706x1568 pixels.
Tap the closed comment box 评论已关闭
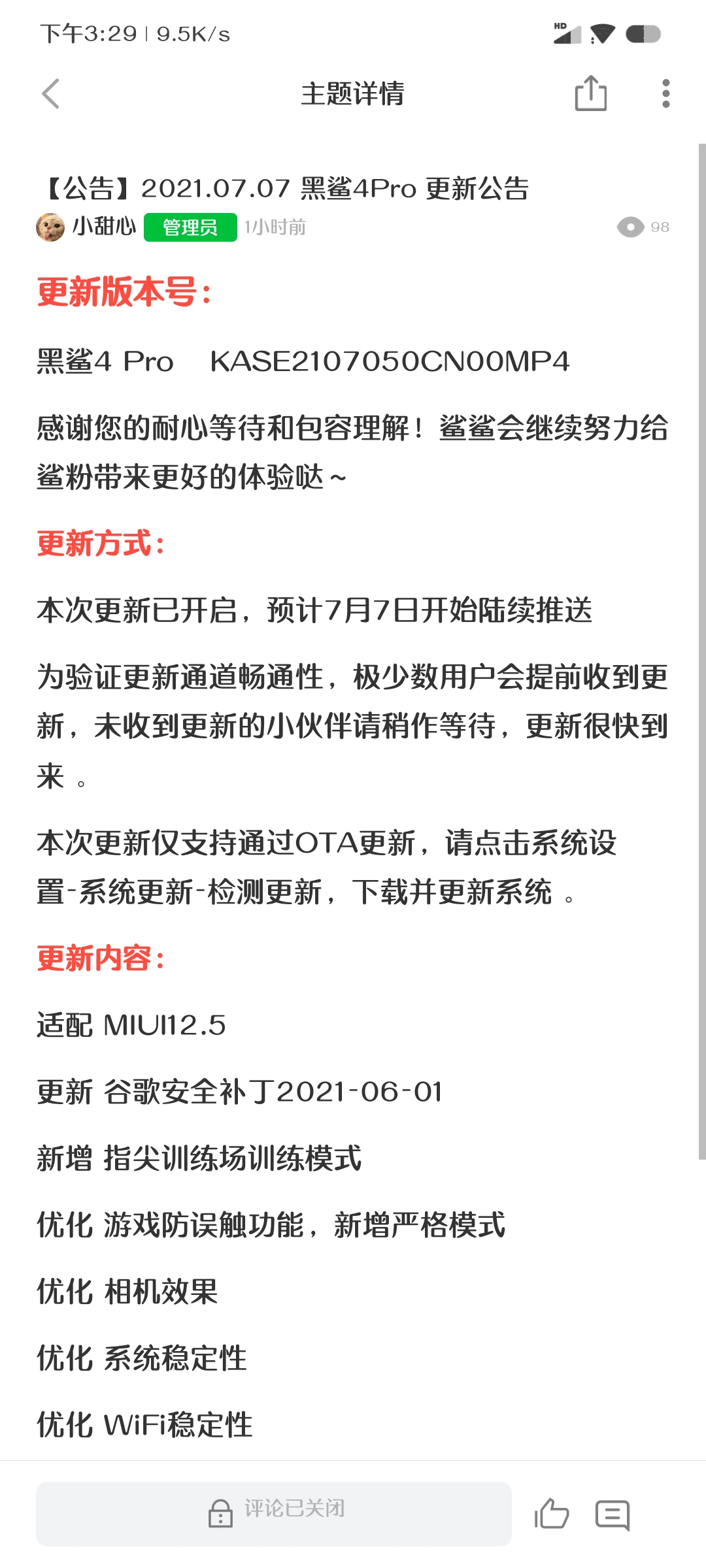[274, 1513]
